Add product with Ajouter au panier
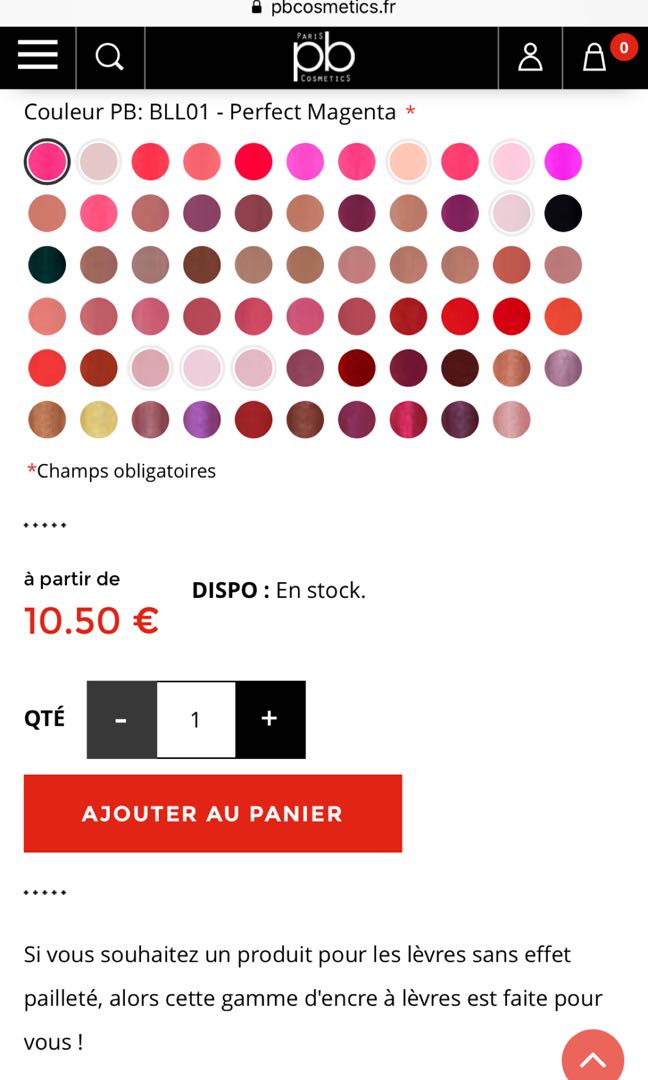This screenshot has height=1080, width=648. 212,813
